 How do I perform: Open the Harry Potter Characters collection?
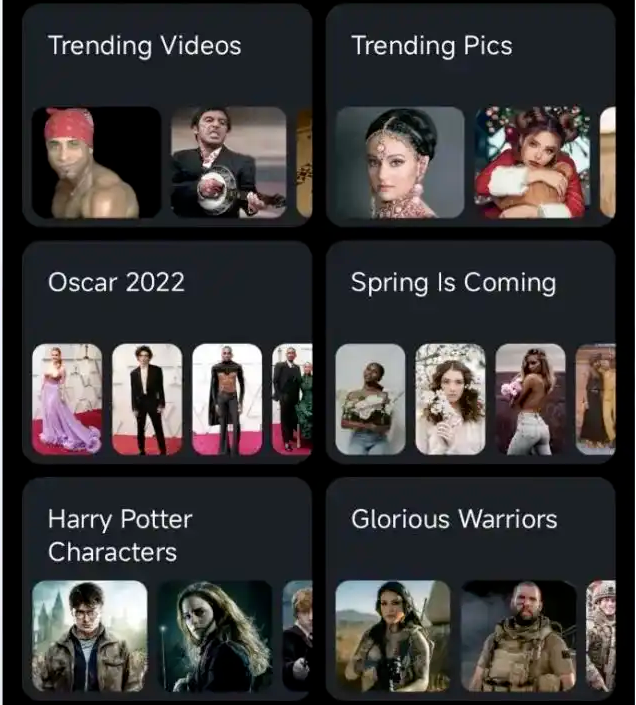tap(120, 535)
